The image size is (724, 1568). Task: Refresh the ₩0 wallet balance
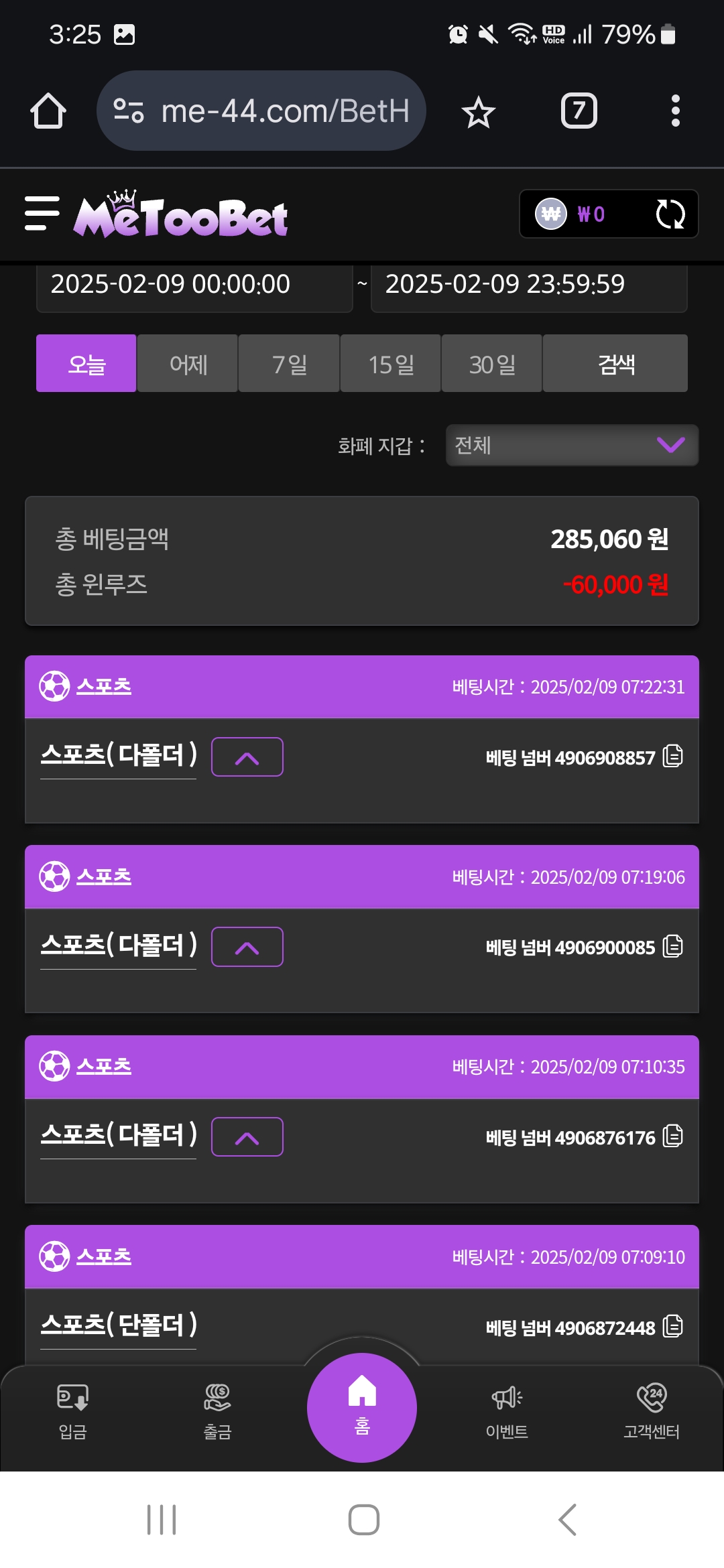[x=670, y=214]
